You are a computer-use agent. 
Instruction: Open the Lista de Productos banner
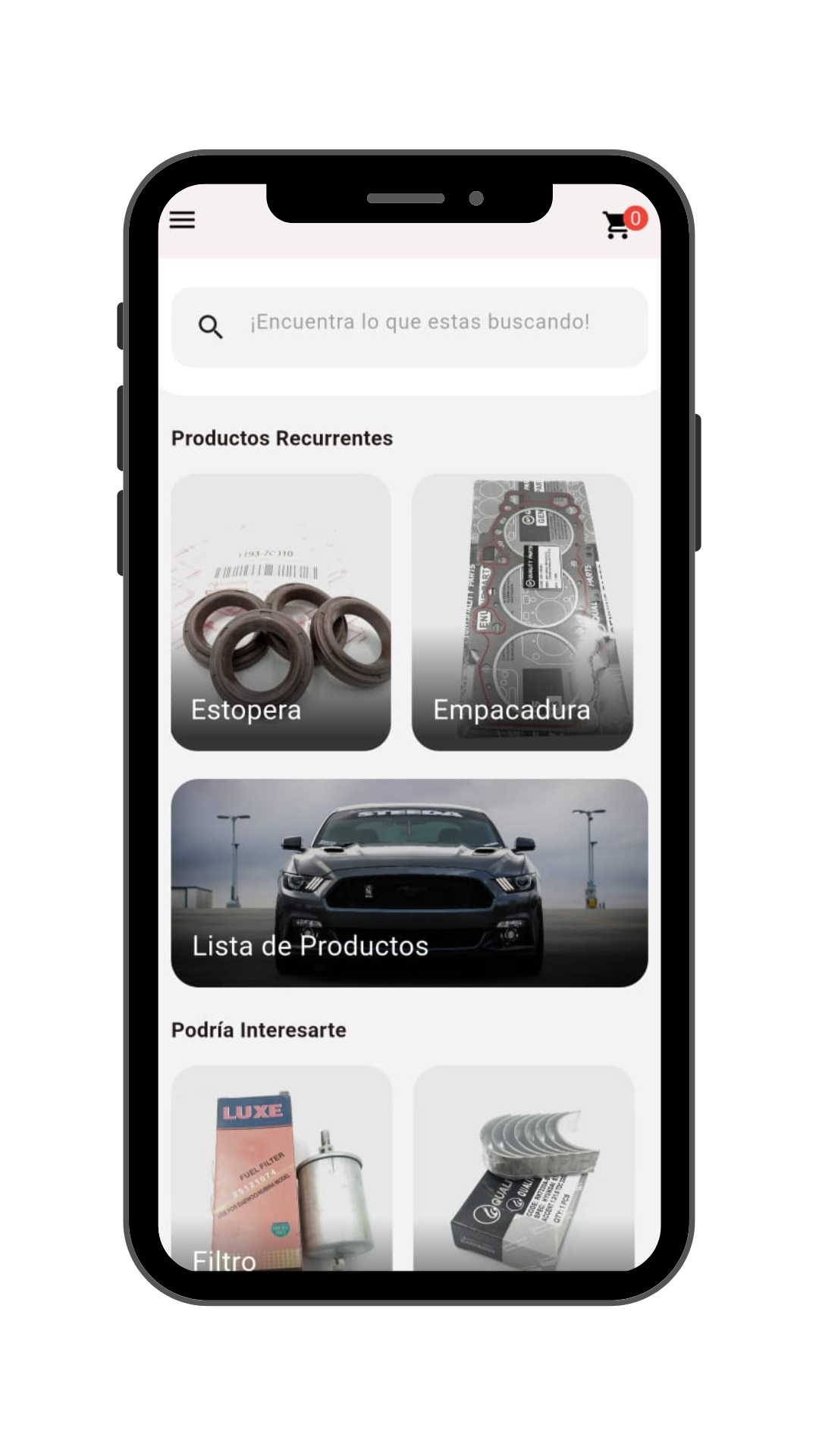[x=409, y=883]
